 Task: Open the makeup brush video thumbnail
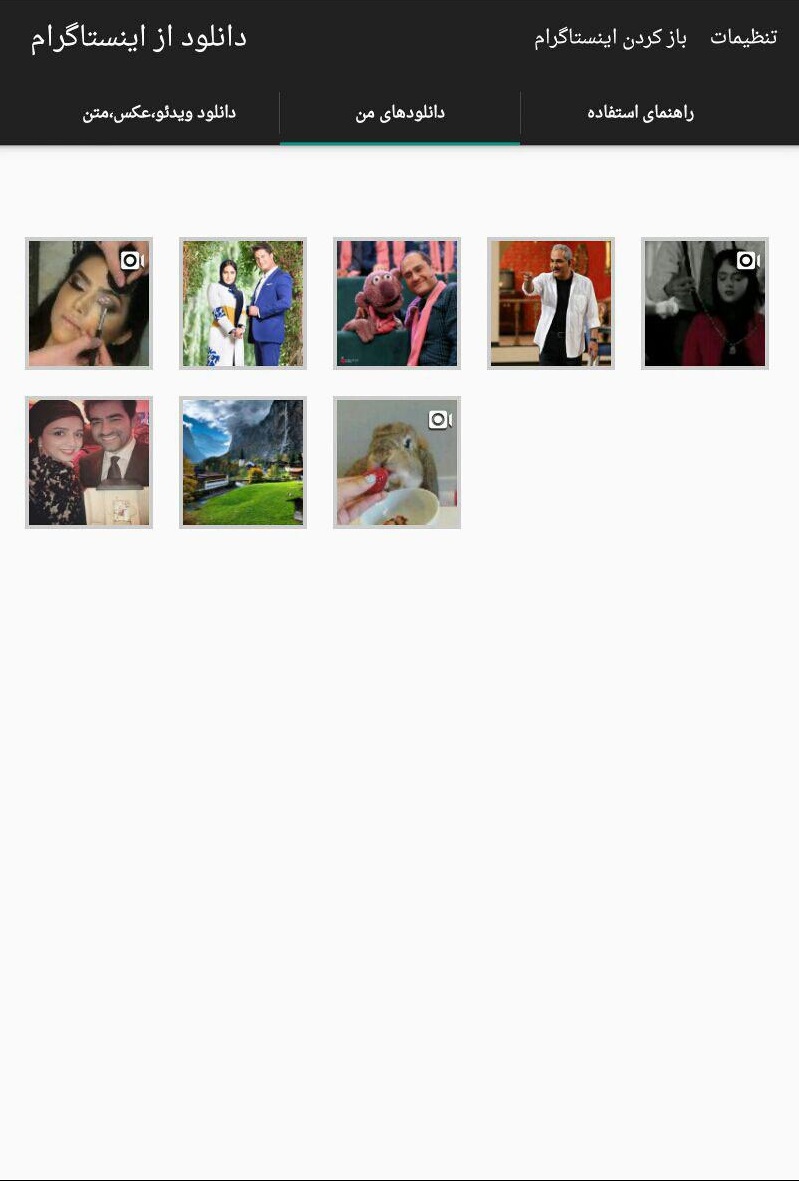pos(89,303)
